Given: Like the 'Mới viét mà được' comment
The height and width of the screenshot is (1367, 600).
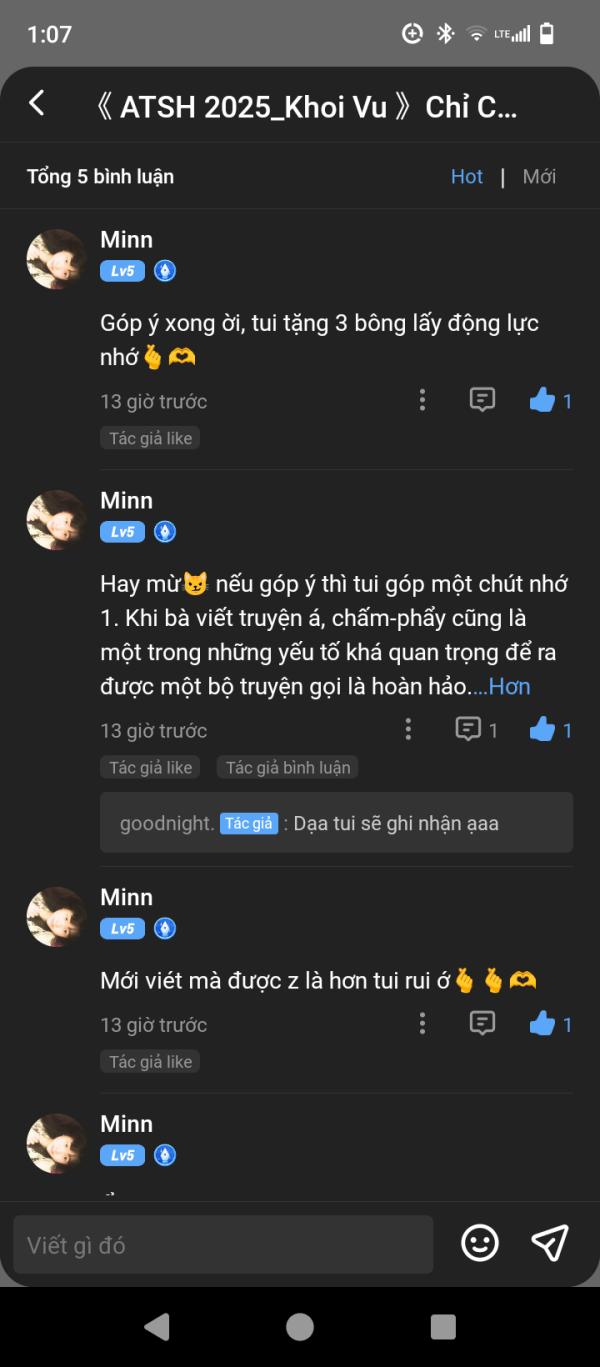Looking at the screenshot, I should (x=543, y=1024).
